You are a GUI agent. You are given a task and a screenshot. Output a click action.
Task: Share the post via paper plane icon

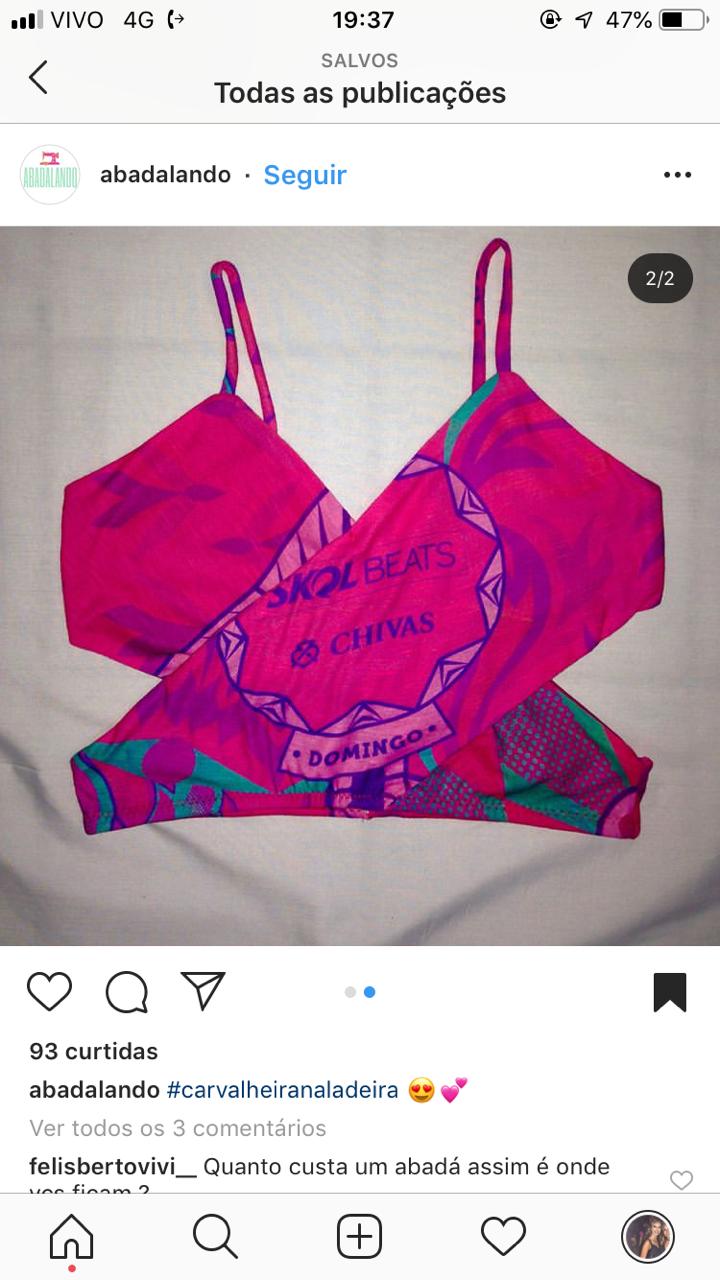[x=203, y=991]
